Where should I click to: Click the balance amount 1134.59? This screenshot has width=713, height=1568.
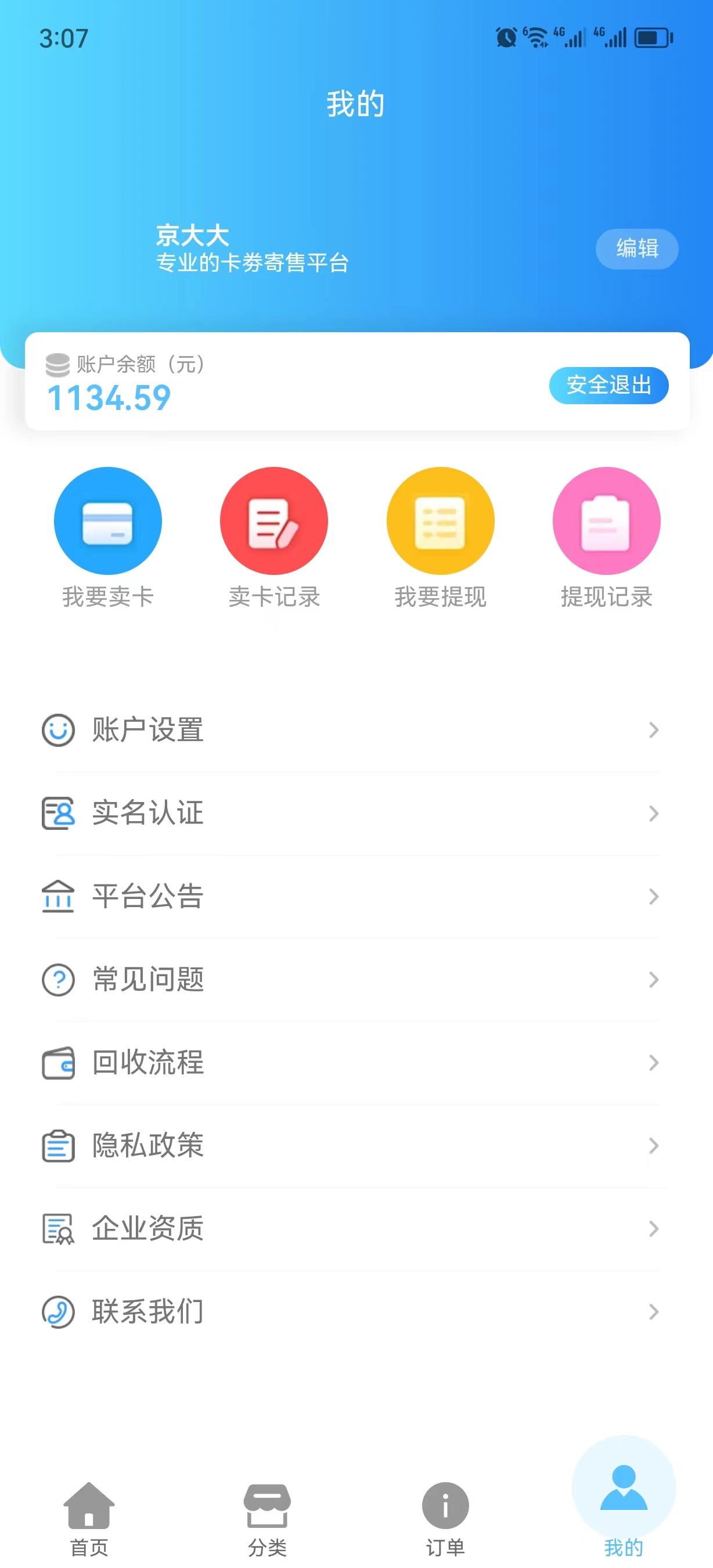click(110, 397)
